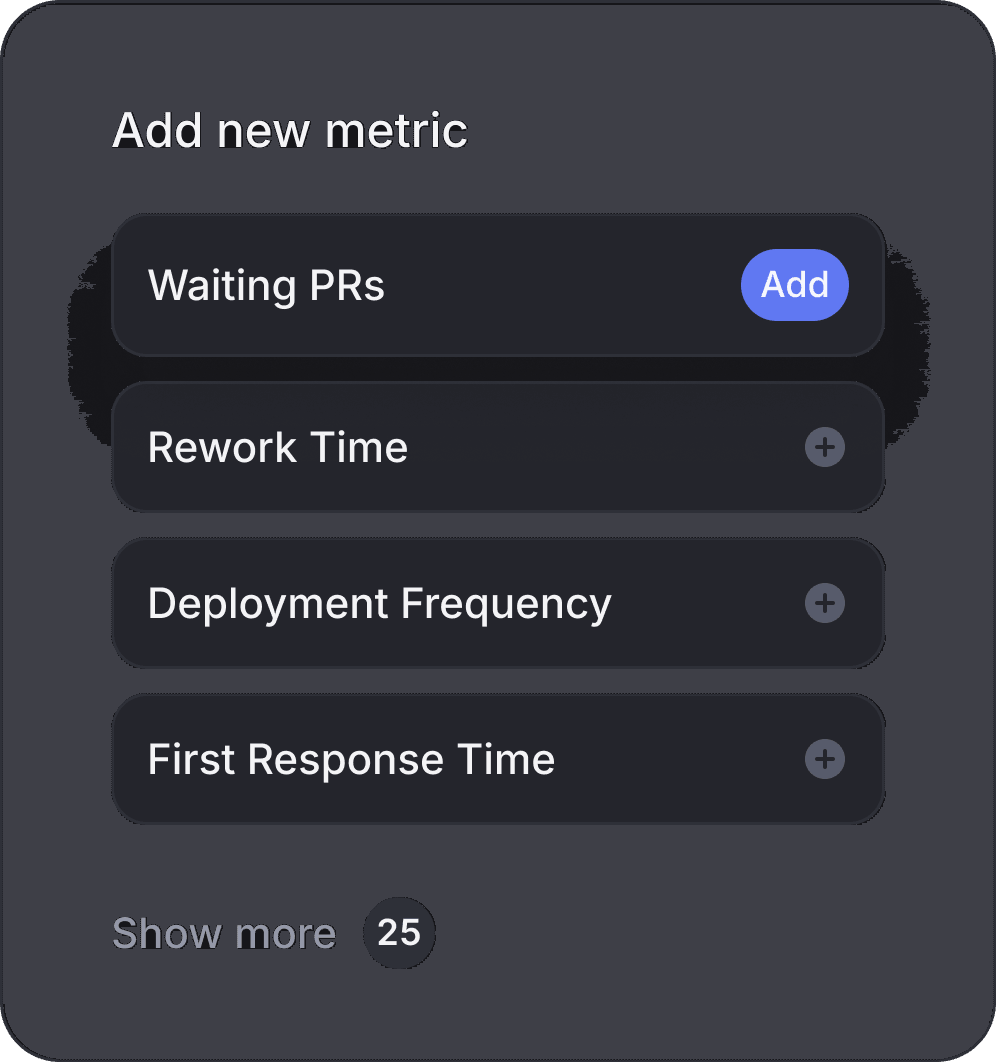Tap the plus icon for Rework Time
996x1062 pixels.
[824, 448]
